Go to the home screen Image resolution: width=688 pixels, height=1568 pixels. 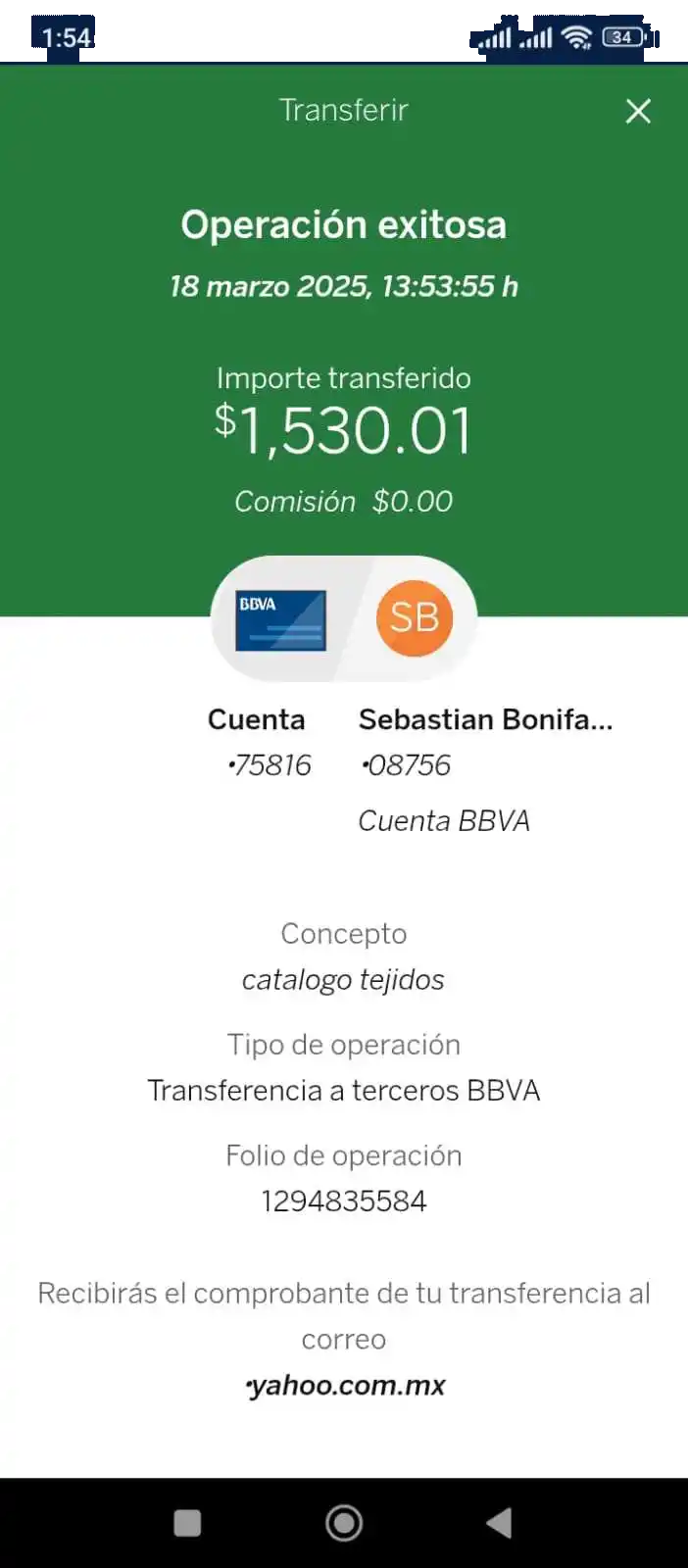344,1522
